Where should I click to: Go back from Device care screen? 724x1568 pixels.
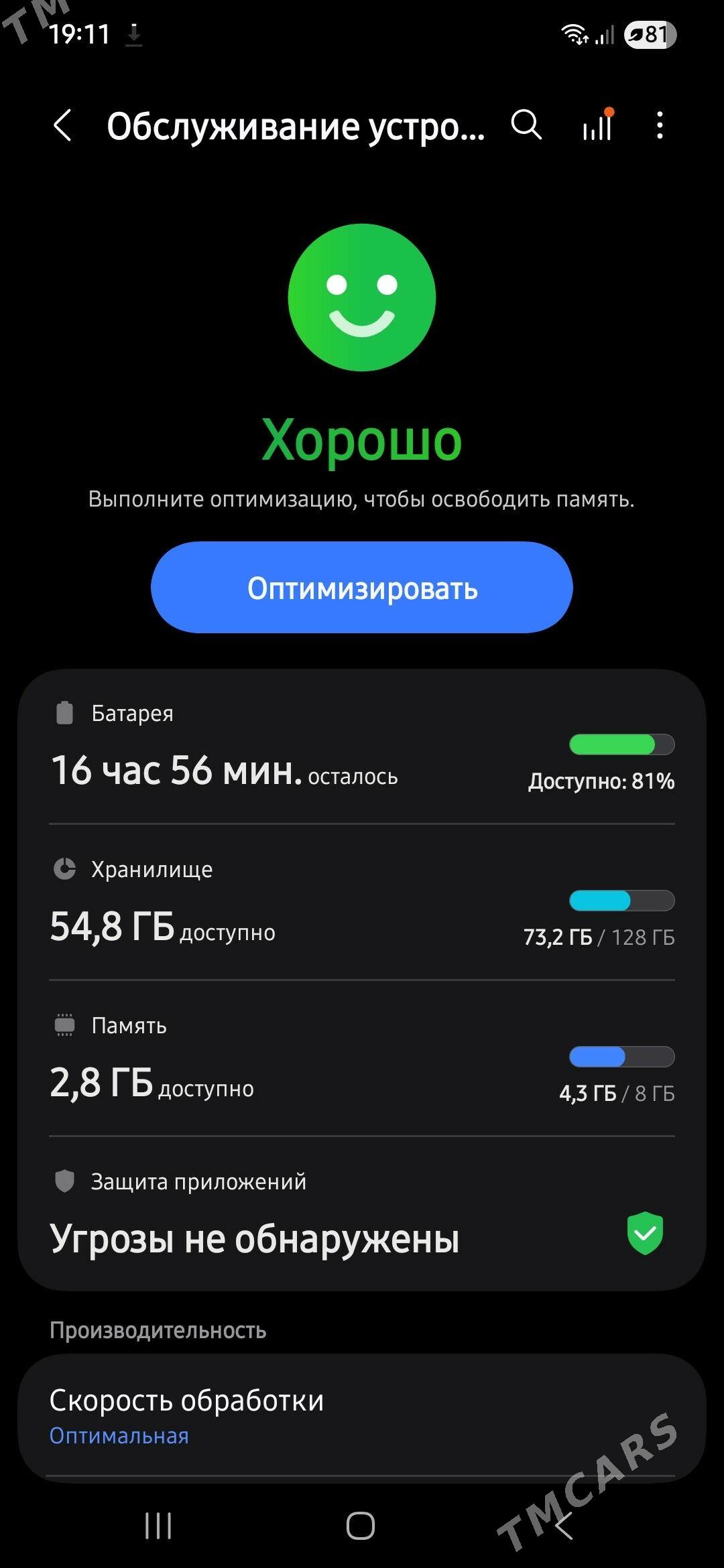pos(62,125)
